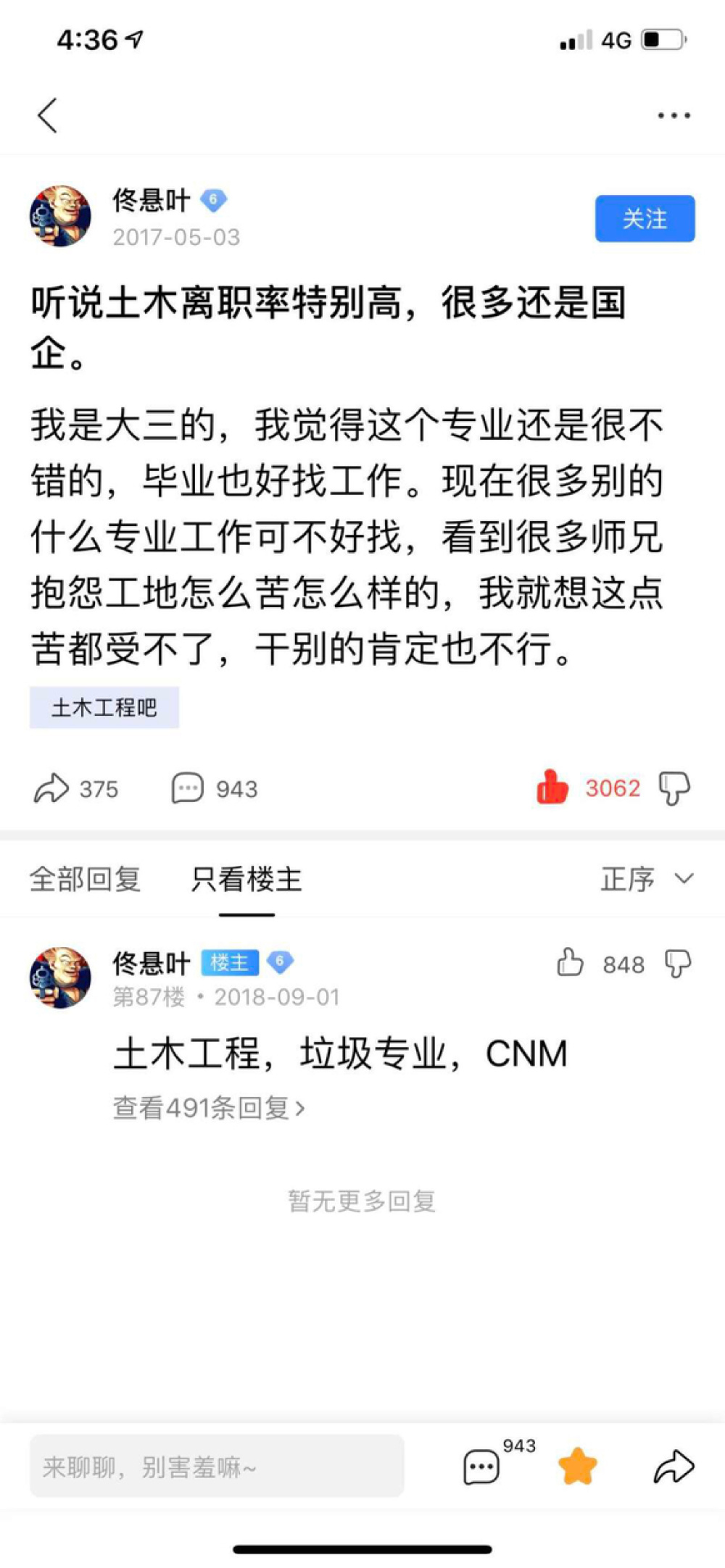The height and width of the screenshot is (1568, 725).
Task: Dislike the 第87楼 reply
Action: coord(678,964)
